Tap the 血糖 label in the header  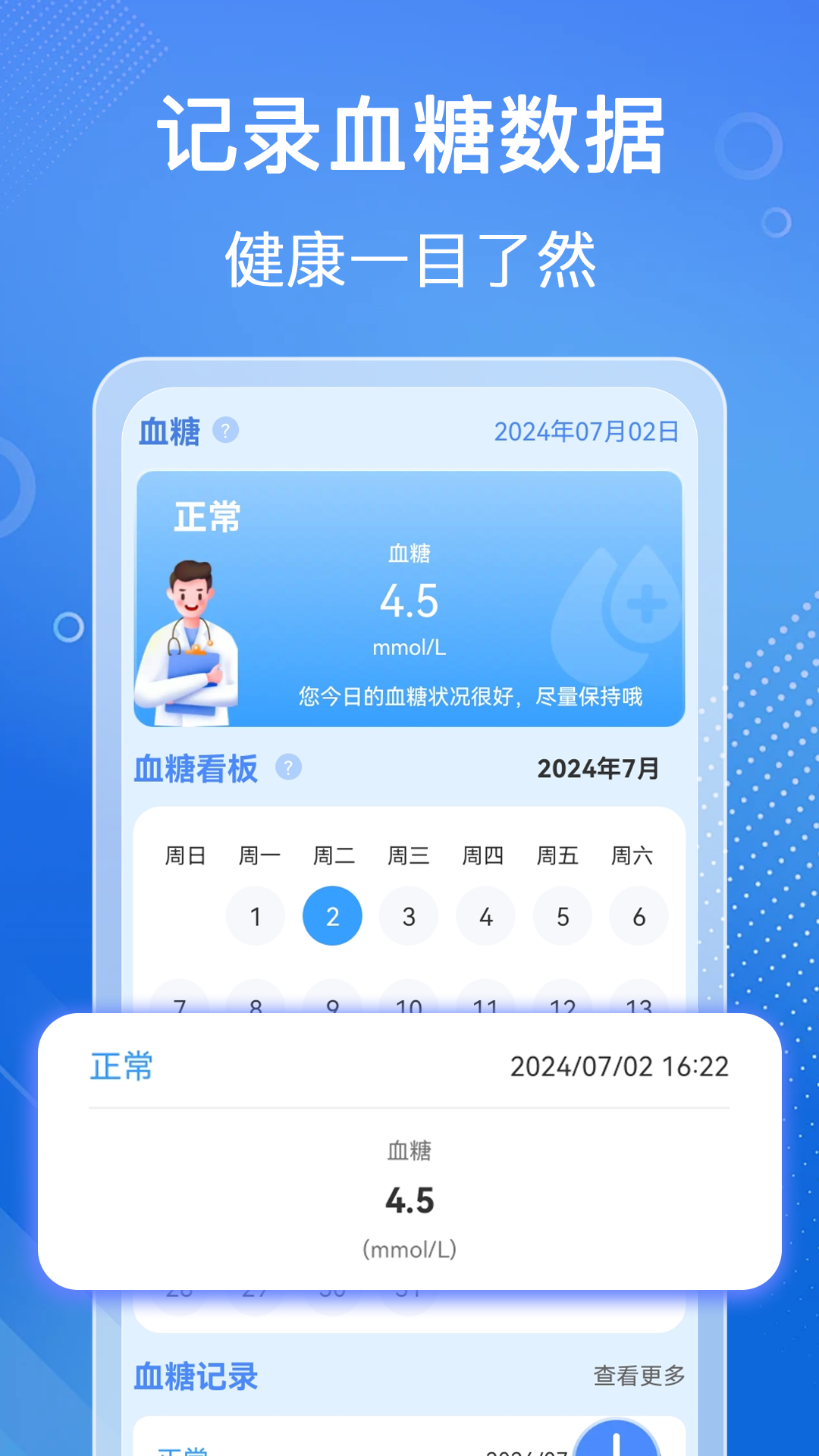168,431
